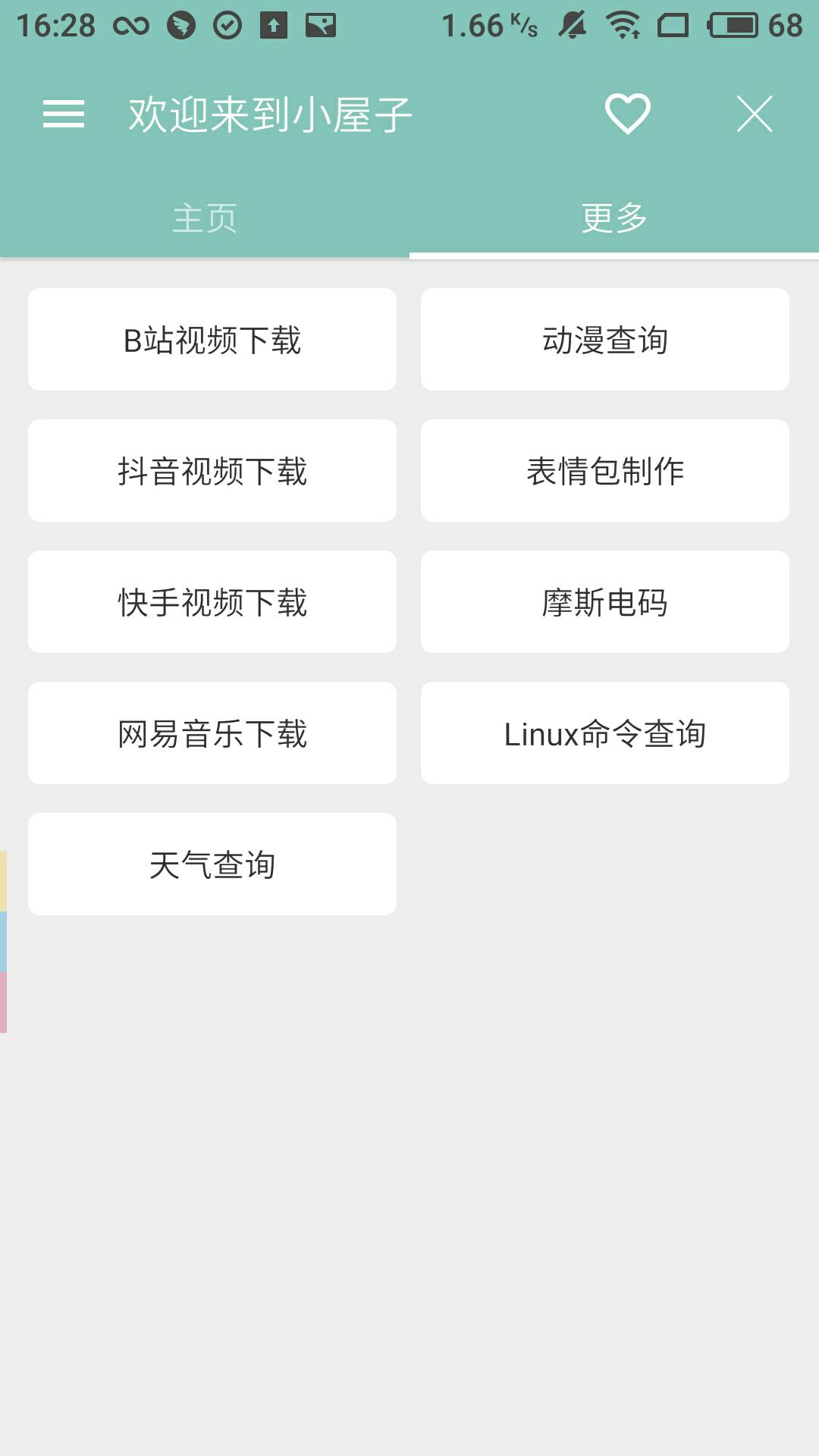The width and height of the screenshot is (819, 1456).
Task: Open B站视频下载 tool
Action: point(212,339)
